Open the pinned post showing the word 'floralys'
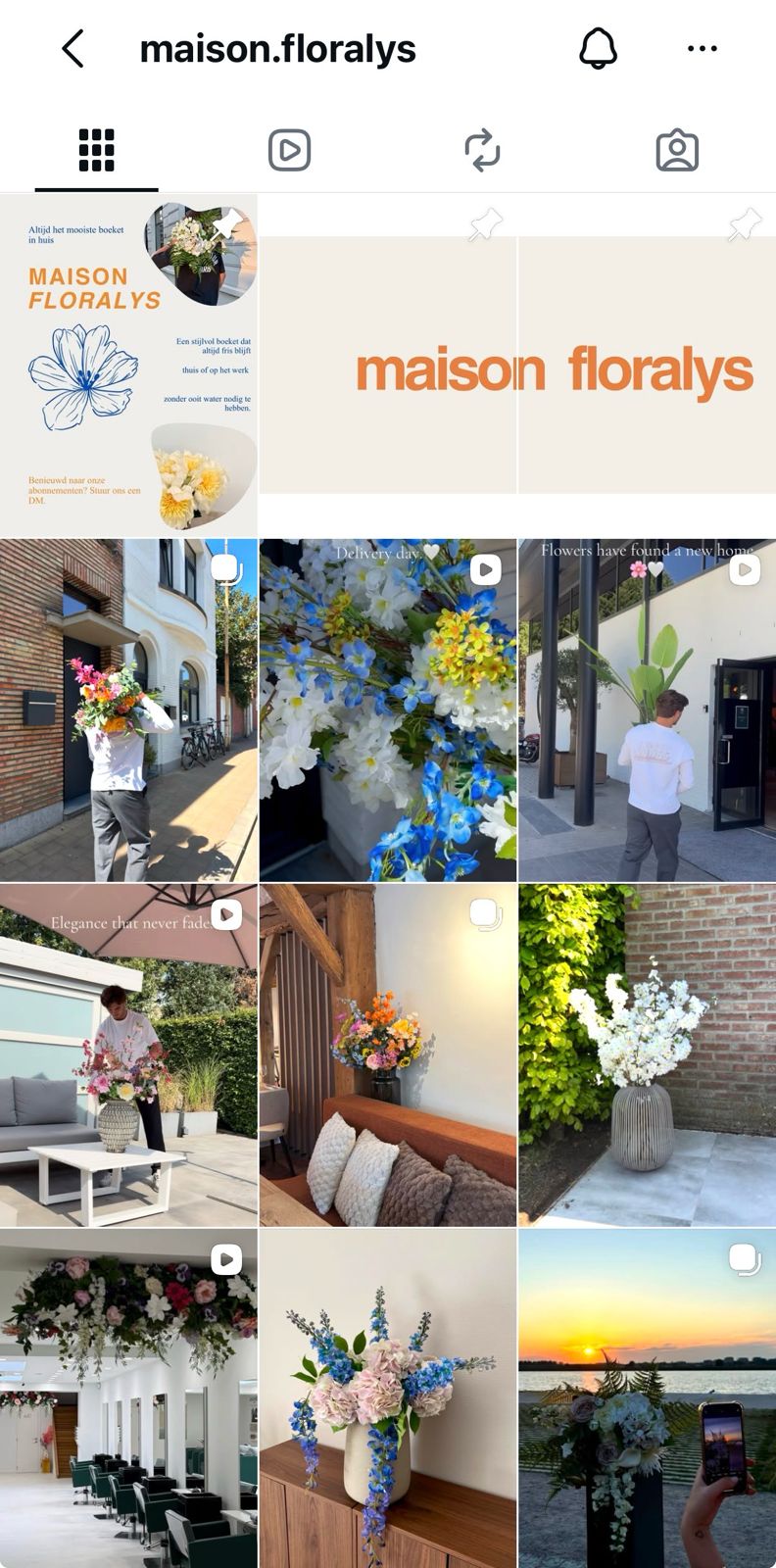This screenshot has height=1568, width=776. (x=647, y=365)
